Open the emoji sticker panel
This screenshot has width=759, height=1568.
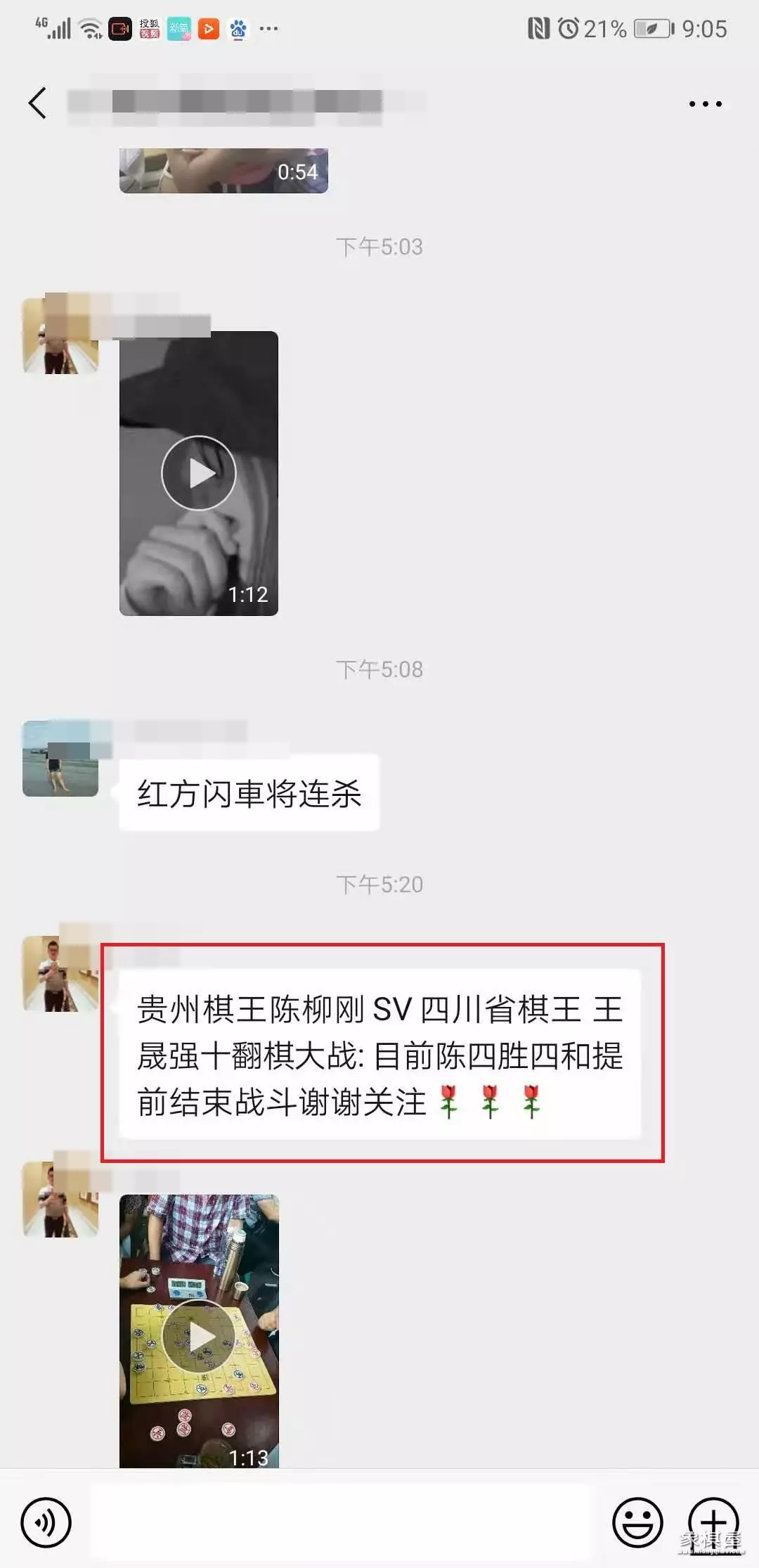click(x=637, y=1522)
